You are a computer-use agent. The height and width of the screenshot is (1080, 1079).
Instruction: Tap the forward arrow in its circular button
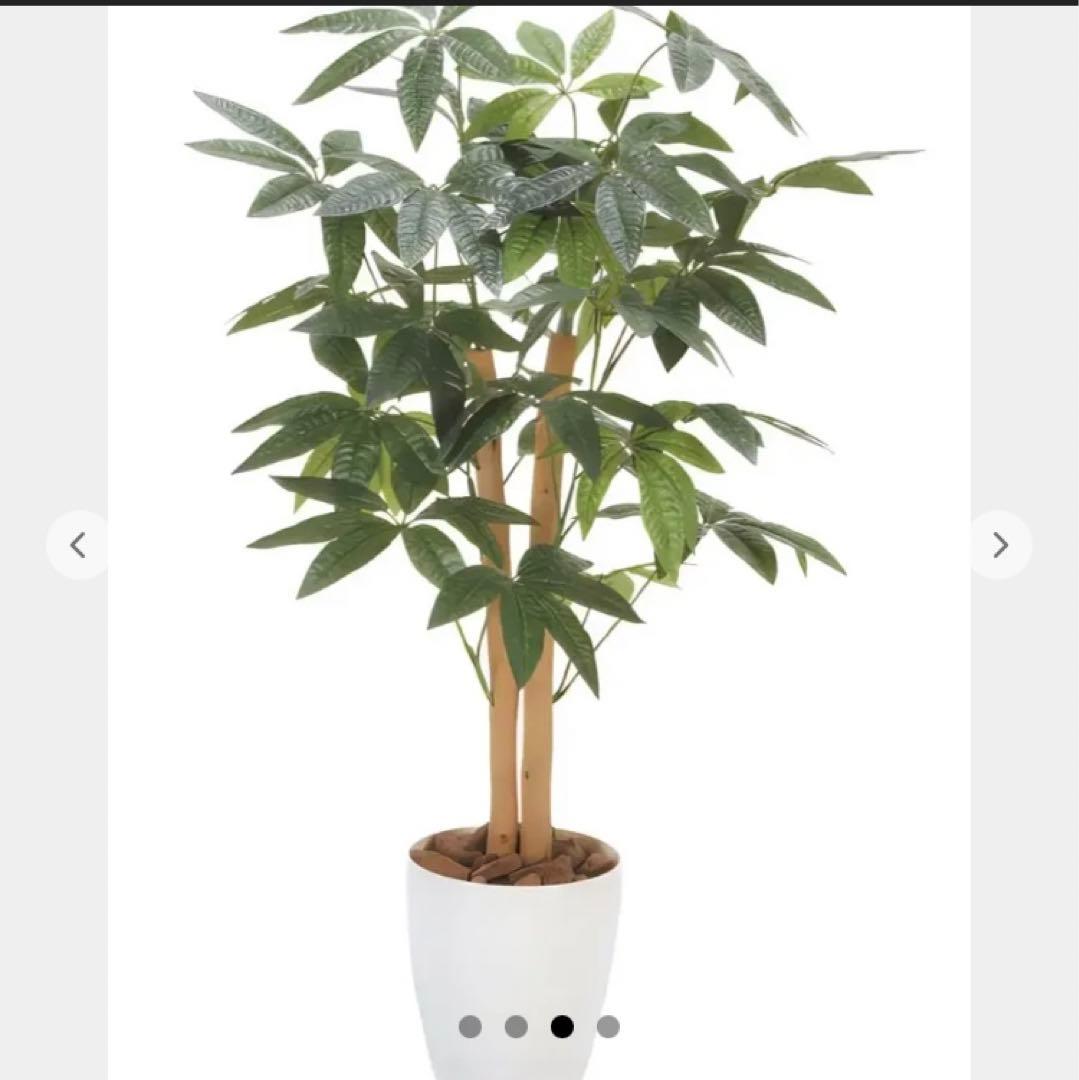tap(999, 545)
